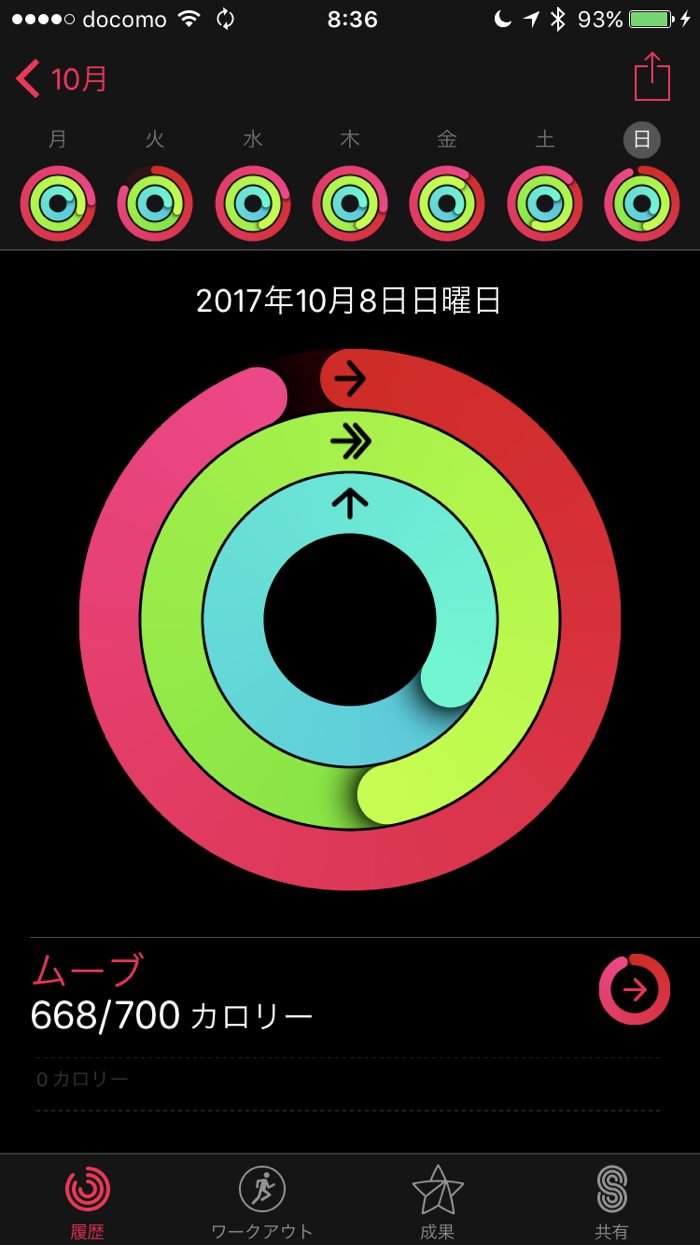Select Friday (金) activity rings
Image resolution: width=700 pixels, height=1245 pixels.
point(447,203)
